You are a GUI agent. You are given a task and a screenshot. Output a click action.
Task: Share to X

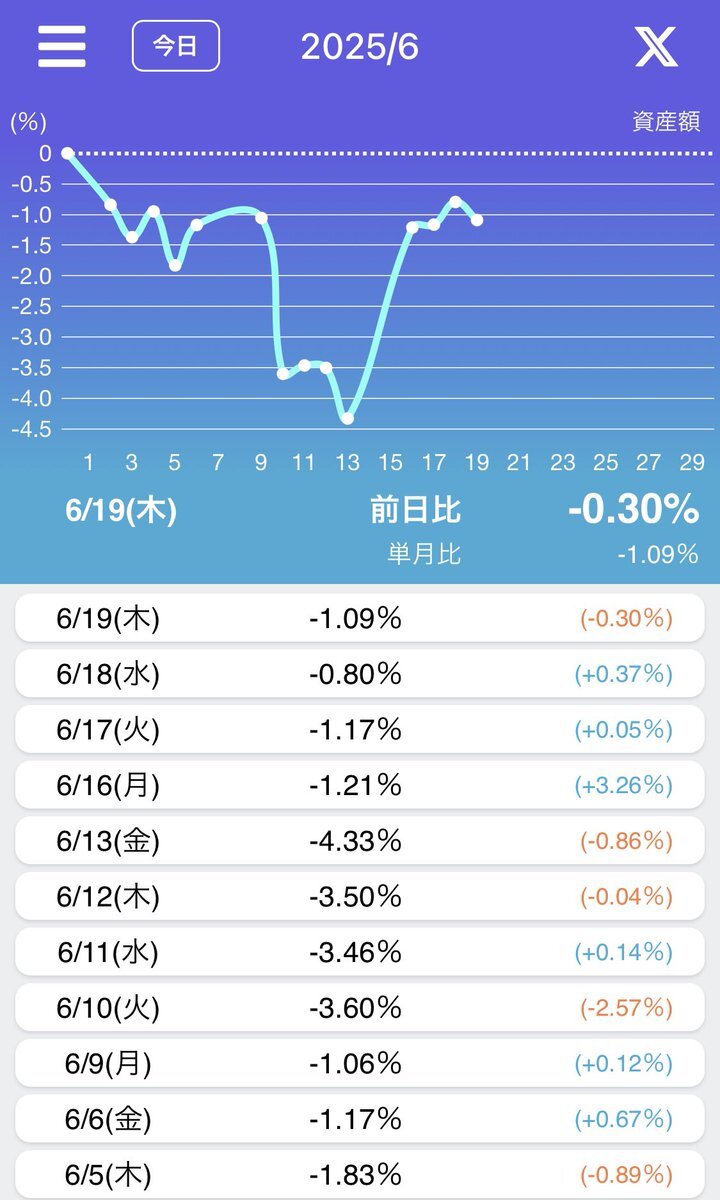pyautogui.click(x=656, y=46)
